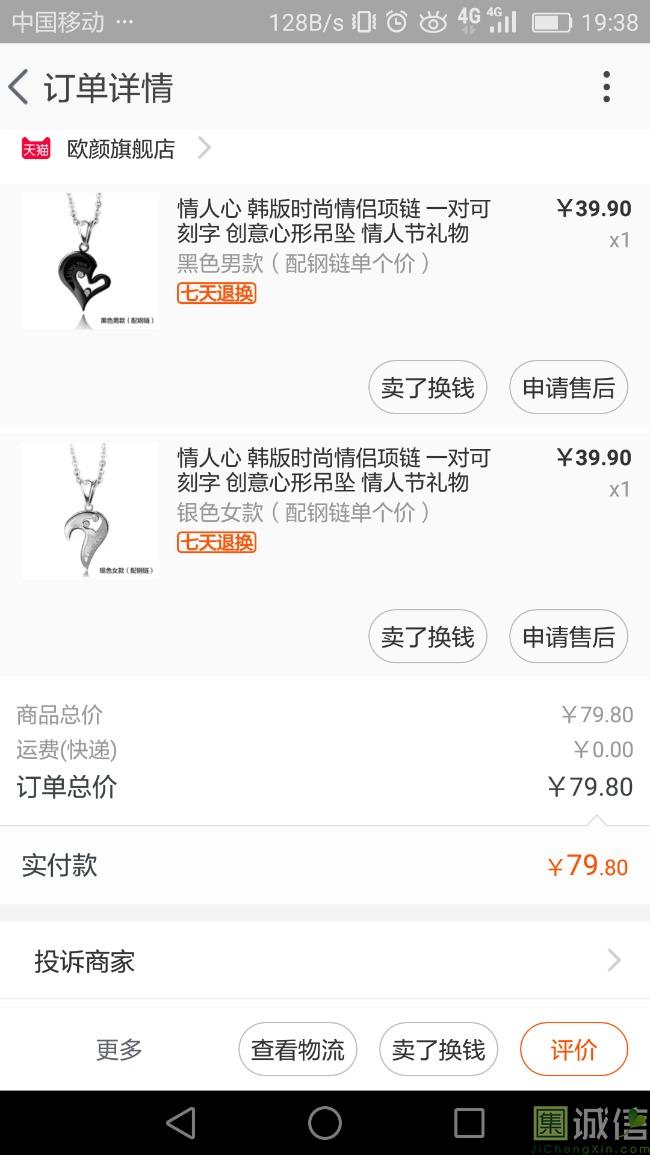Tap 查看物流 to view shipping

(x=298, y=1050)
